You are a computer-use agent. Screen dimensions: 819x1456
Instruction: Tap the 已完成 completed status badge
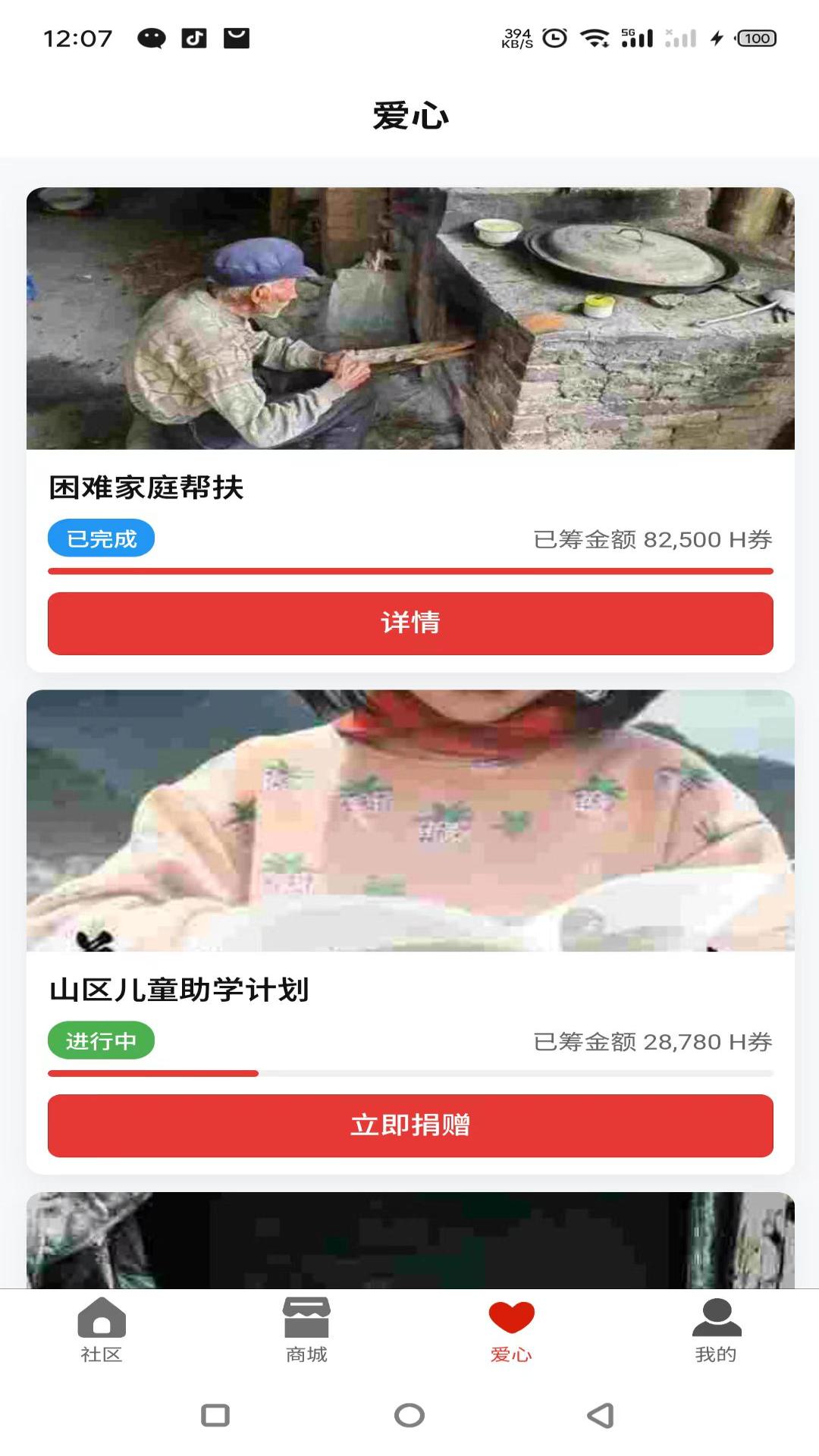tap(101, 539)
